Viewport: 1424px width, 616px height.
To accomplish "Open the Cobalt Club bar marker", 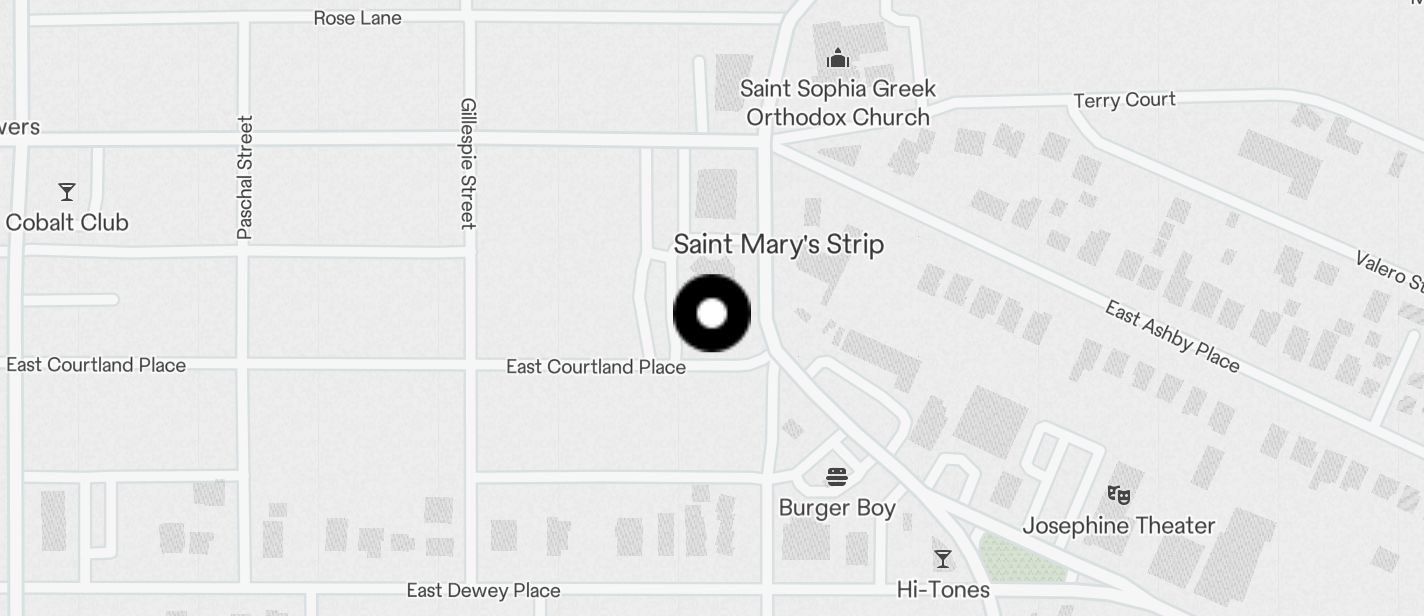I will tap(67, 192).
